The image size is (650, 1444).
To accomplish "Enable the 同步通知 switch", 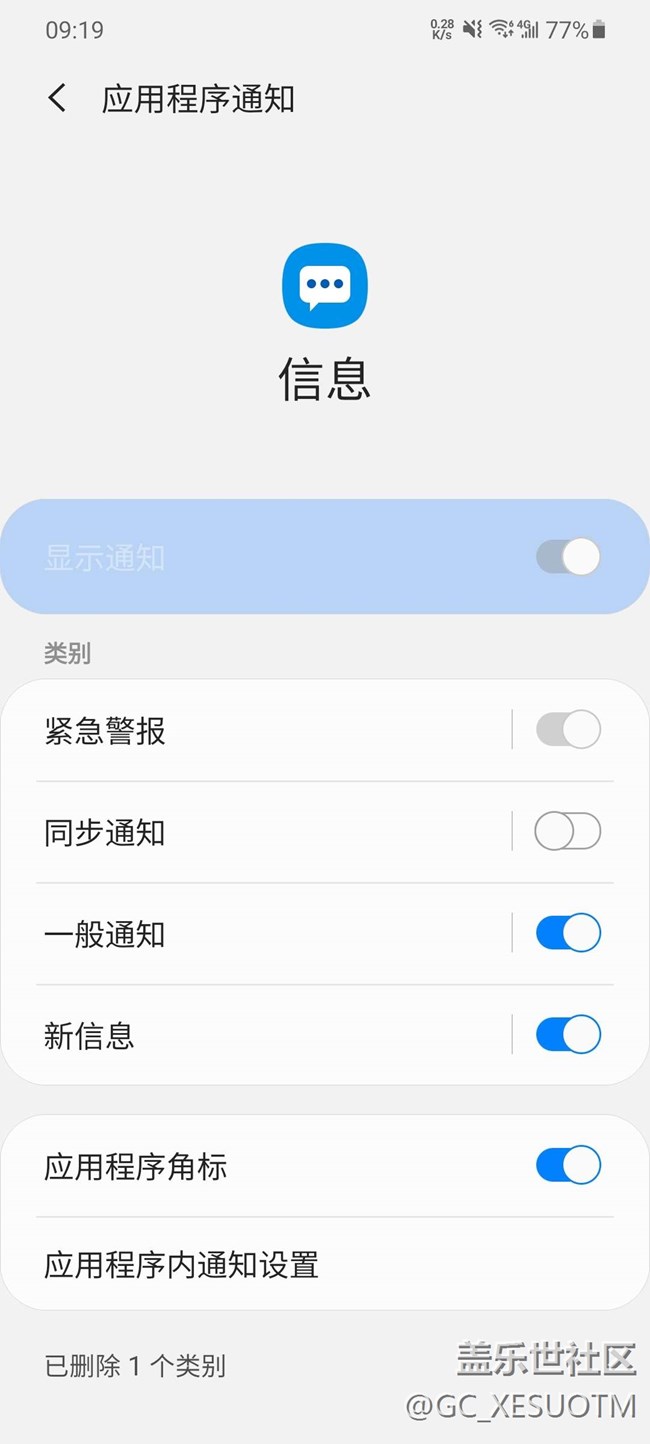I will (x=568, y=831).
